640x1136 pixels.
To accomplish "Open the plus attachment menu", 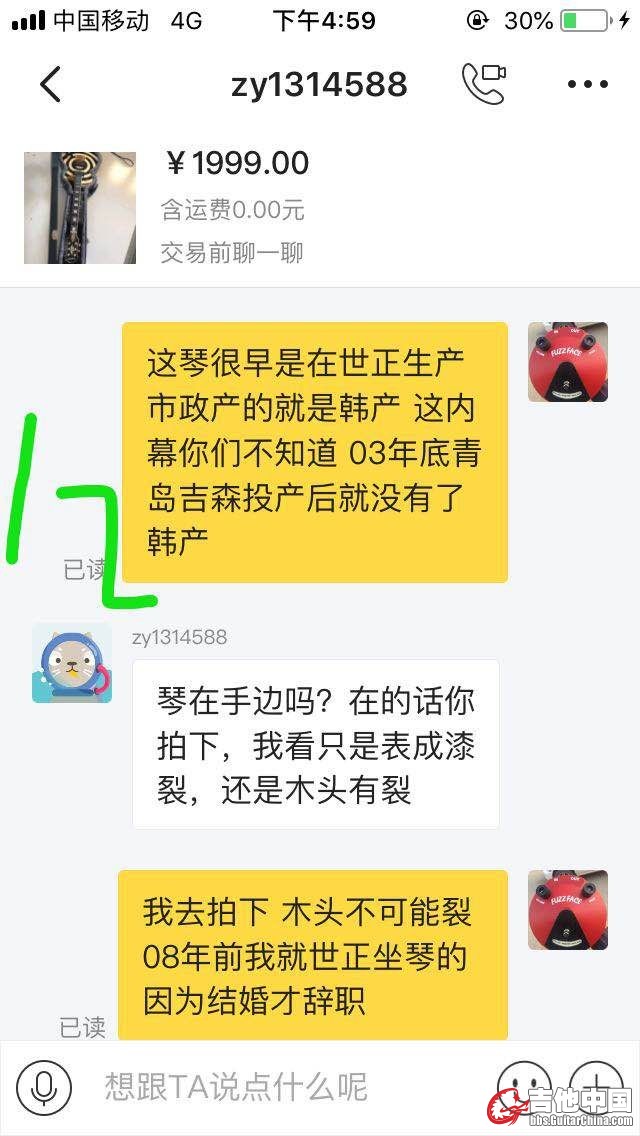I will [x=596, y=1086].
